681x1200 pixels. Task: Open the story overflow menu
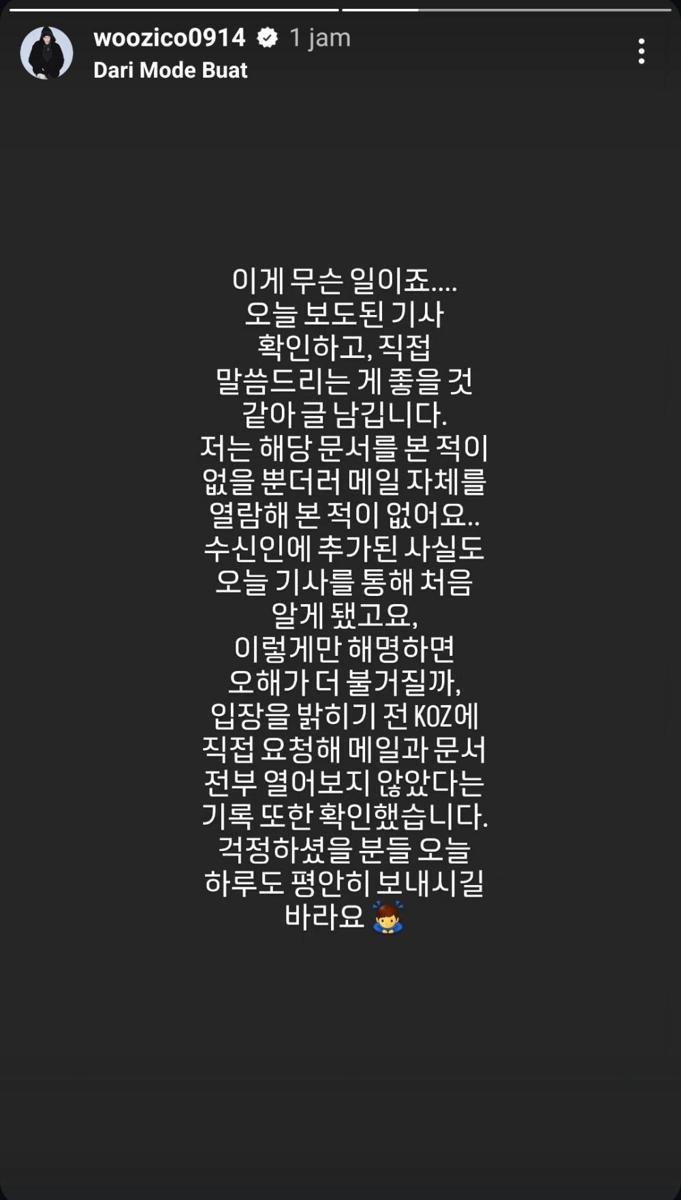[x=642, y=52]
